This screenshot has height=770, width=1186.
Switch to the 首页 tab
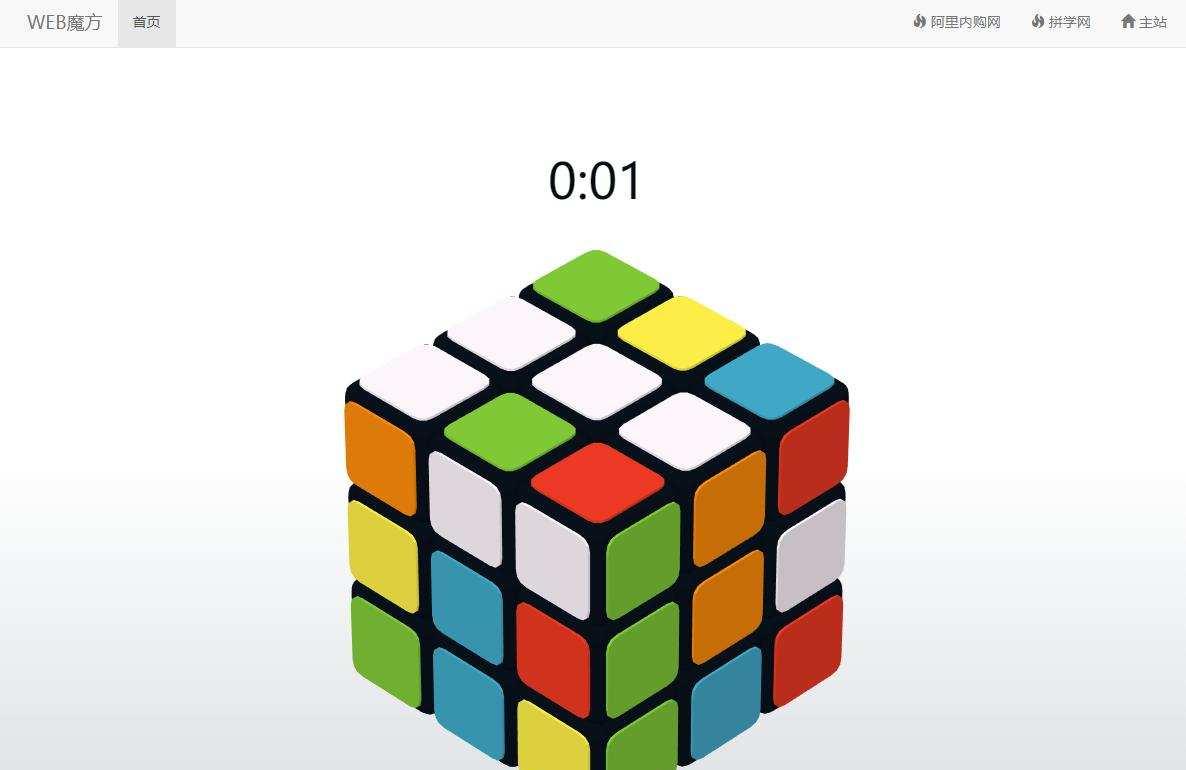146,22
